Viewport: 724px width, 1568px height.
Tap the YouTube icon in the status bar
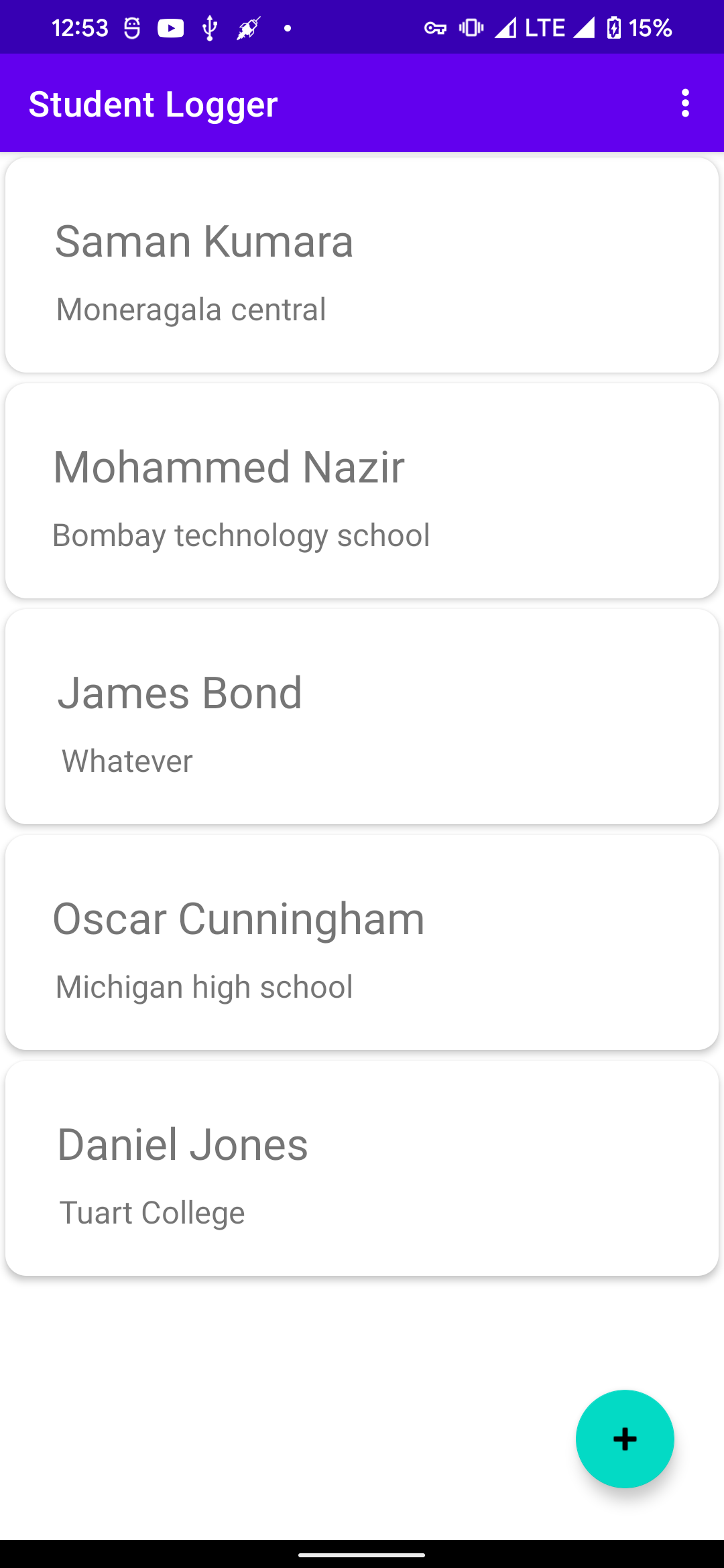click(x=170, y=27)
